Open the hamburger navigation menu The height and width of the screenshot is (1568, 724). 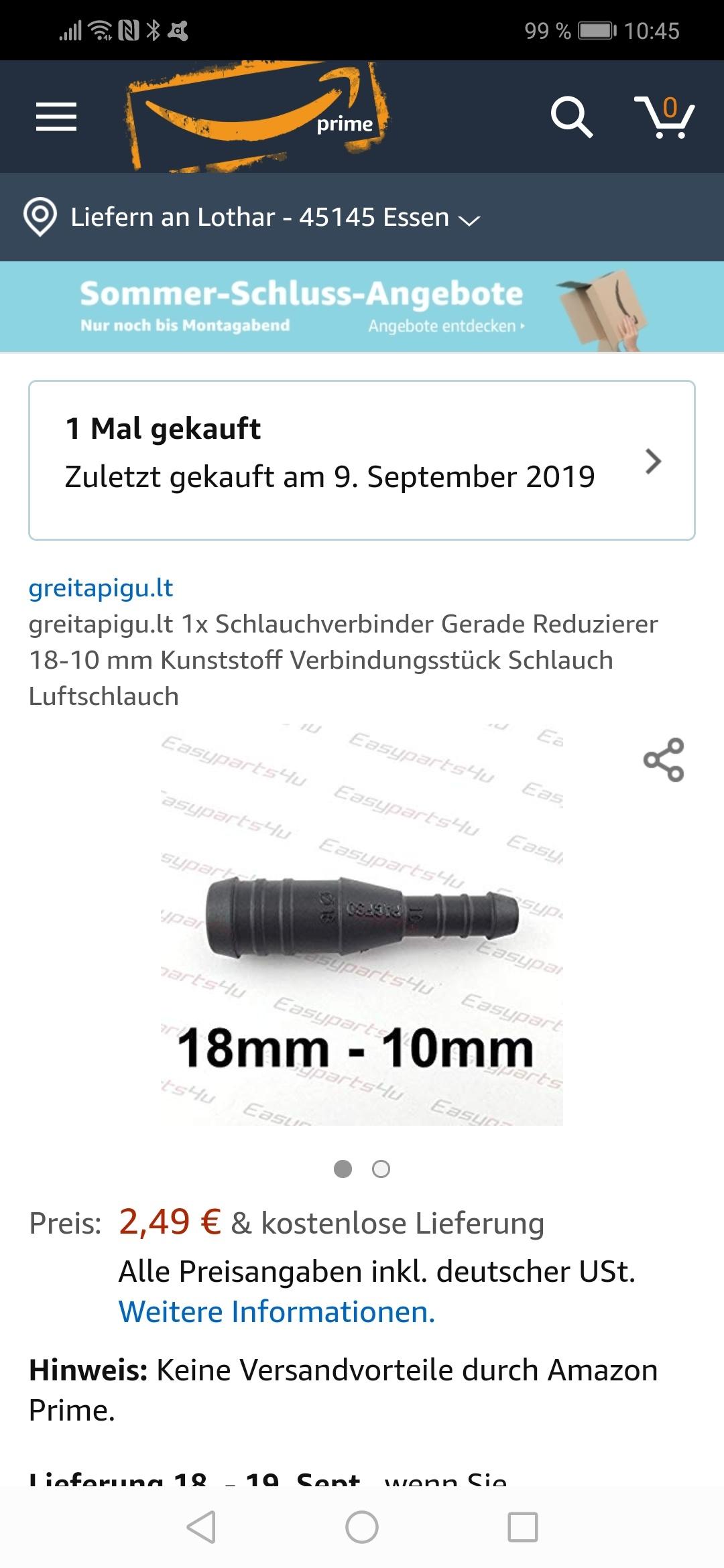[56, 117]
